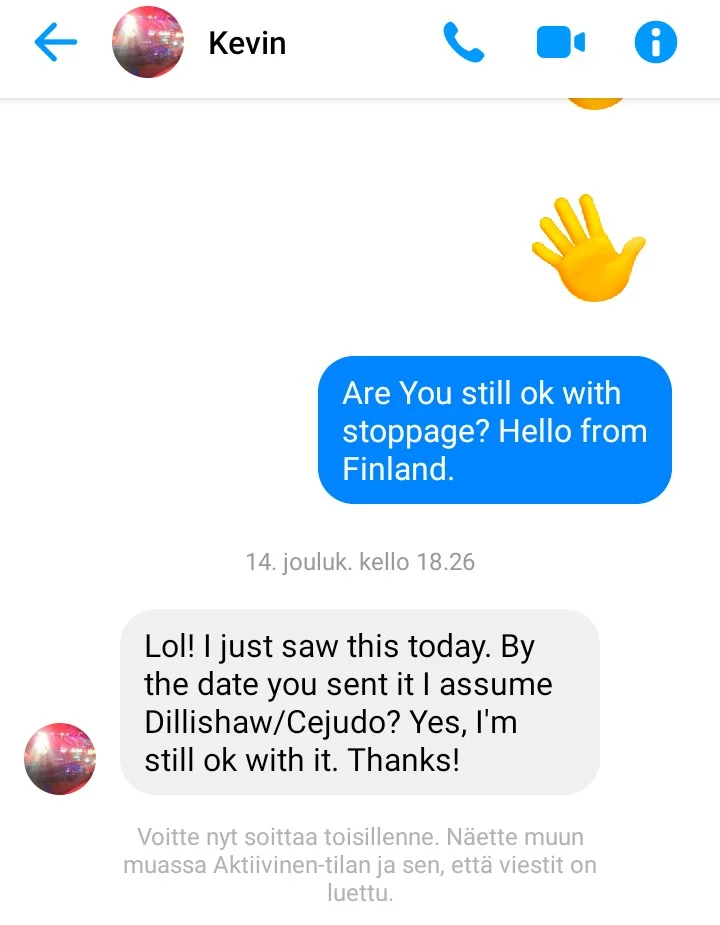
Task: Tap Kevin's avatar beside his reply
Action: (x=60, y=759)
